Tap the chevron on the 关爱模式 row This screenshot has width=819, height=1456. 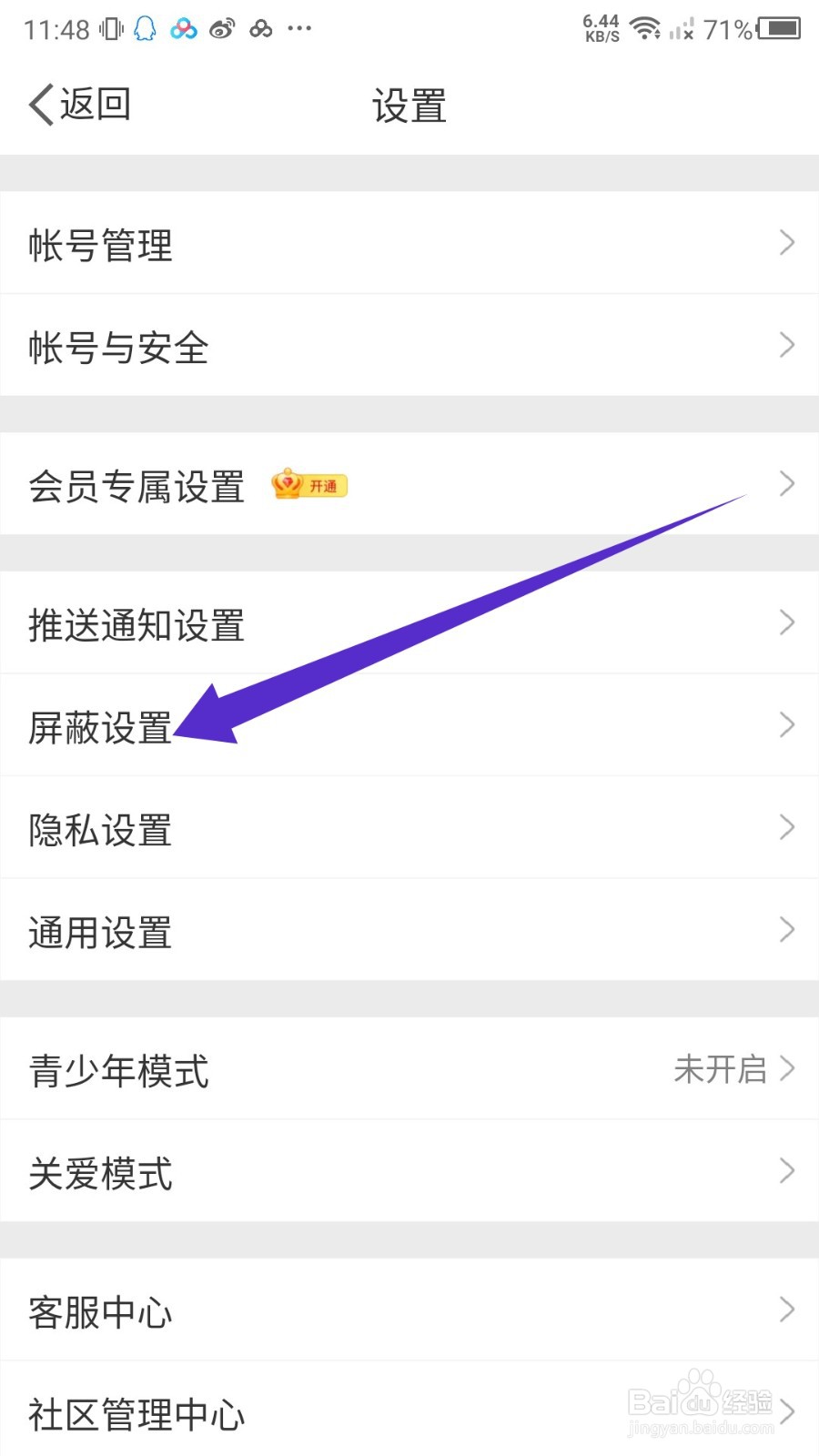pyautogui.click(x=786, y=1172)
